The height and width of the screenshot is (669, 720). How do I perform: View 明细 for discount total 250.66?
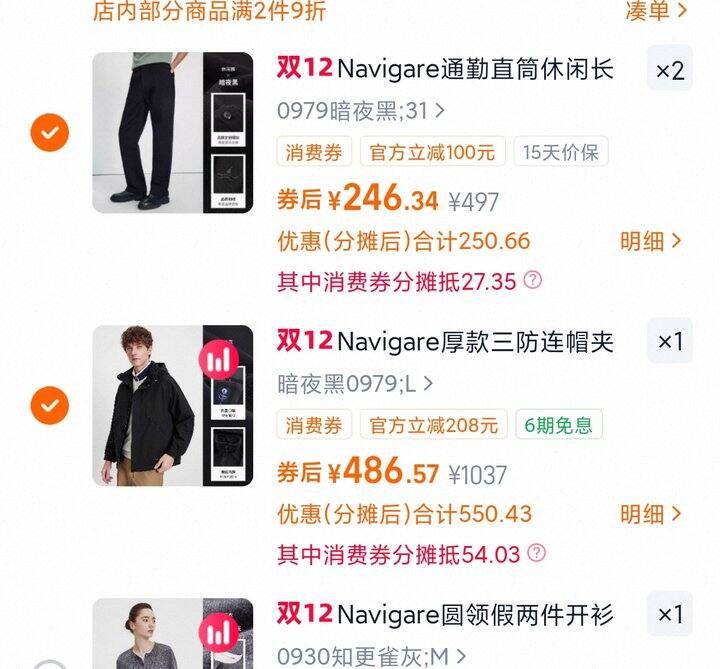[x=651, y=241]
